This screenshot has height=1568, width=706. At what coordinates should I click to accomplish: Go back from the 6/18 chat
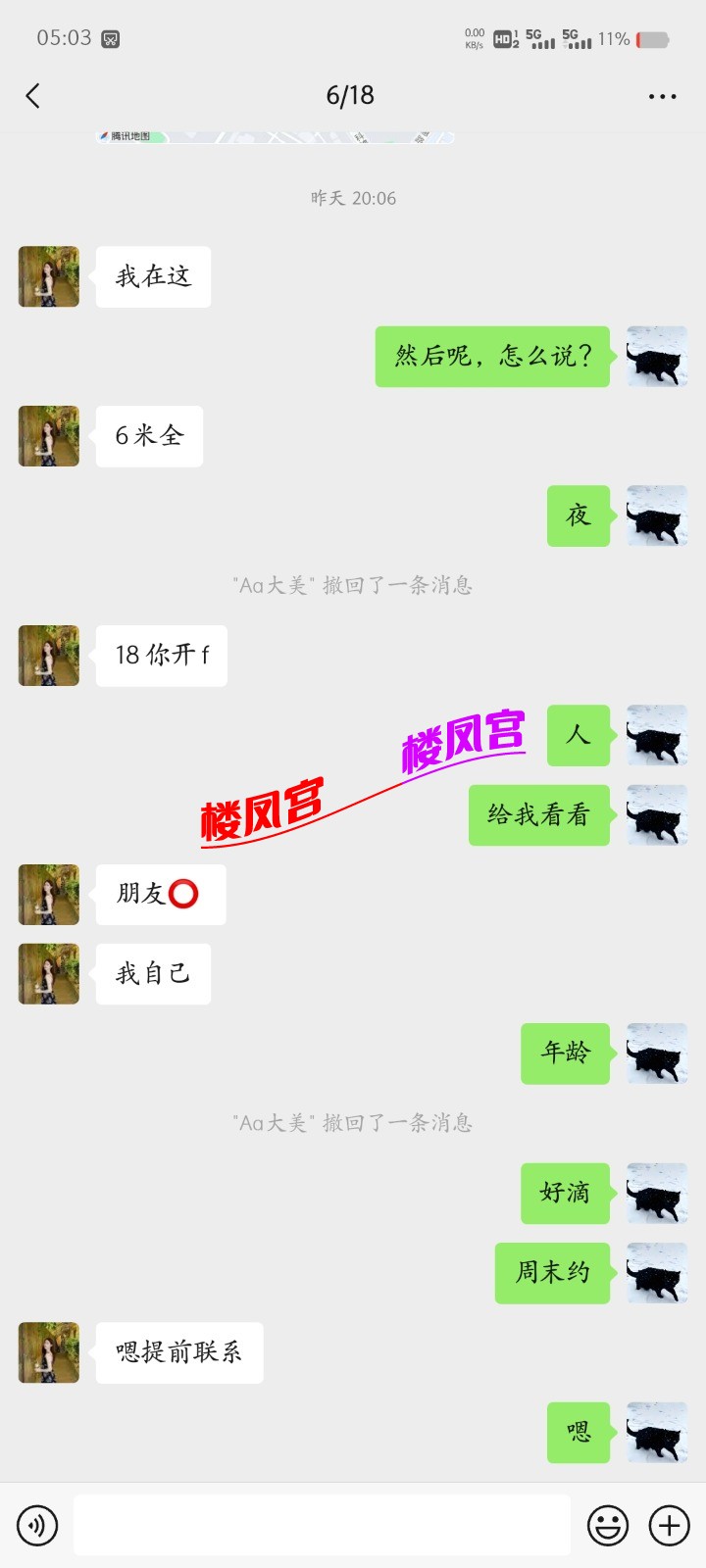tap(33, 96)
